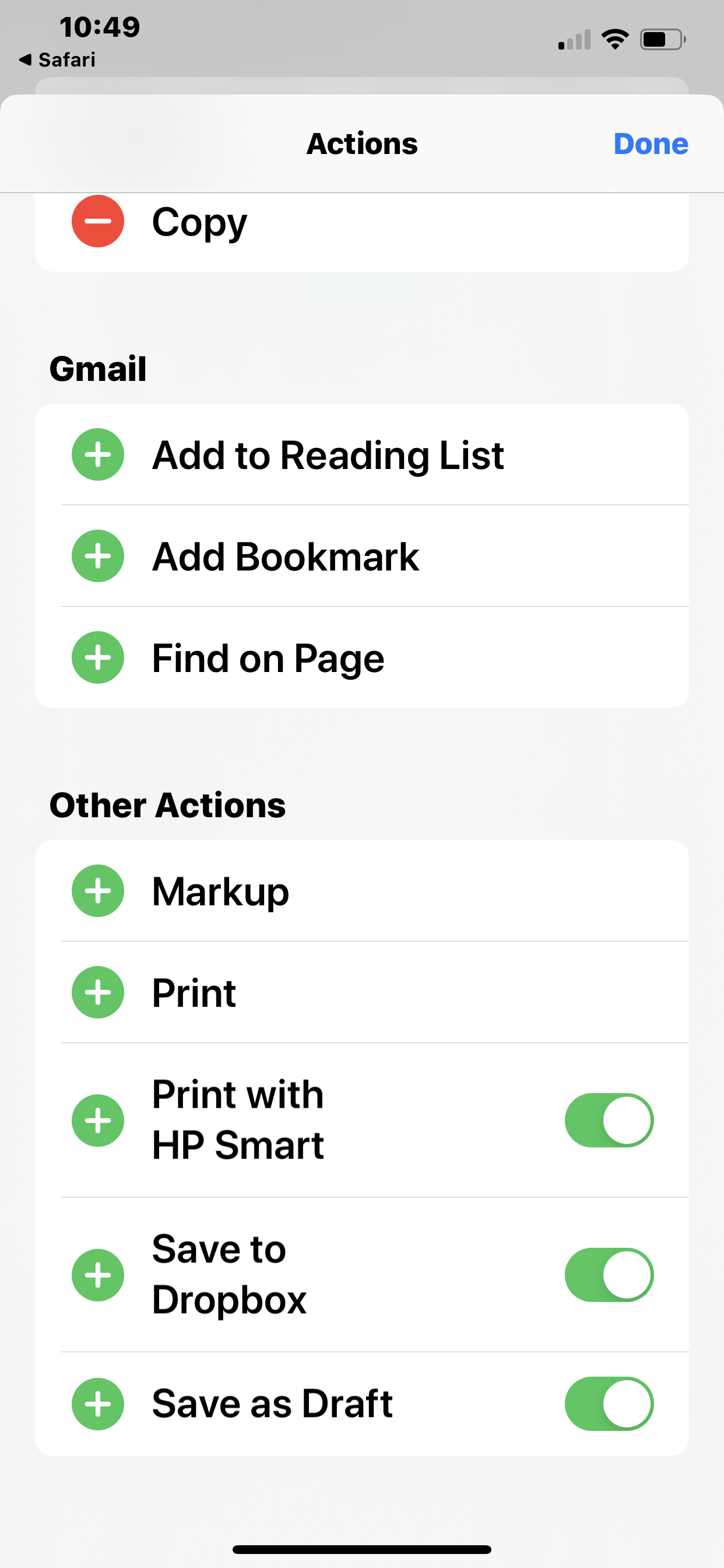Add Find on Page to favorites

click(x=98, y=657)
